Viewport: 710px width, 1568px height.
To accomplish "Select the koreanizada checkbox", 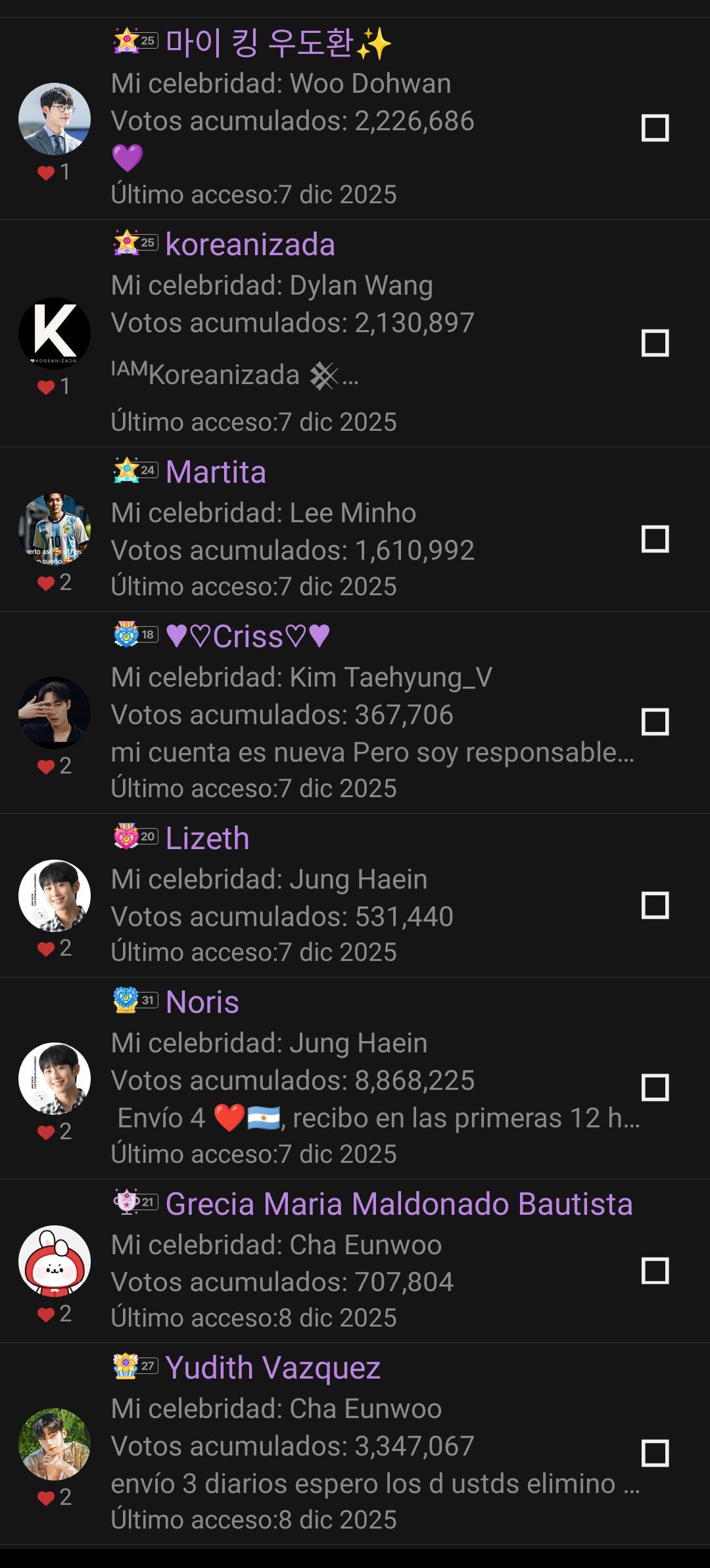I will tap(655, 343).
